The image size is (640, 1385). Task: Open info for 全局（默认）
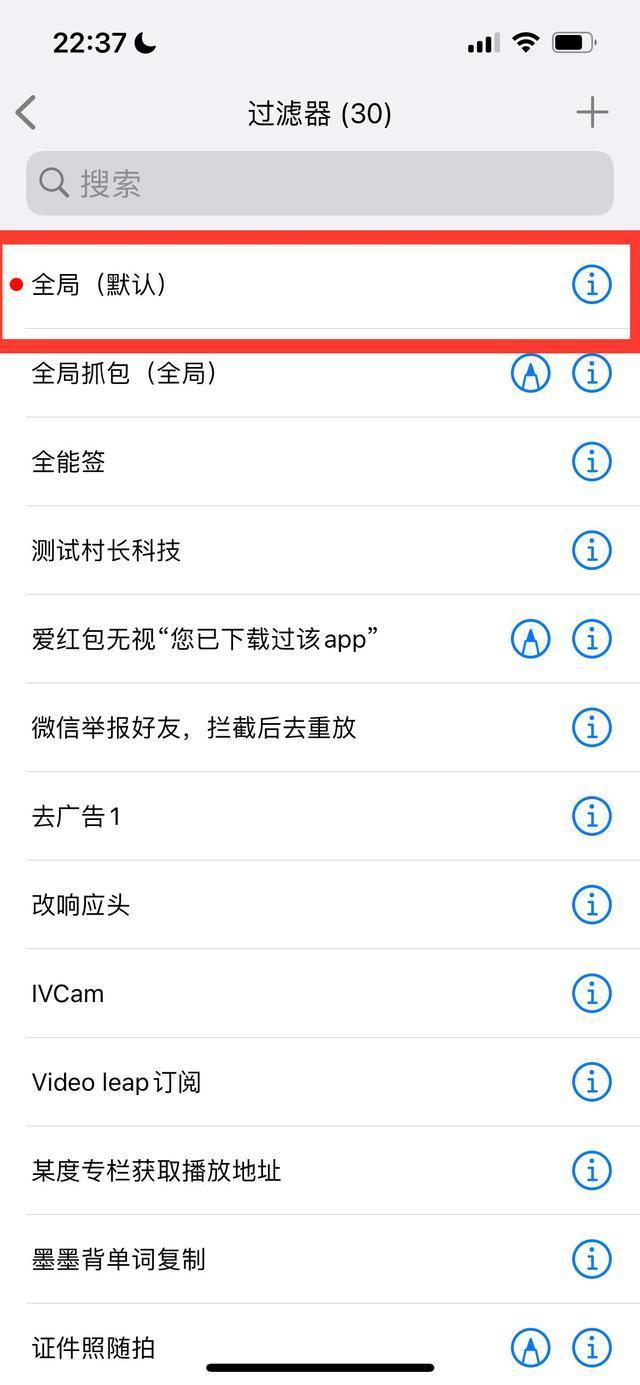[x=591, y=285]
